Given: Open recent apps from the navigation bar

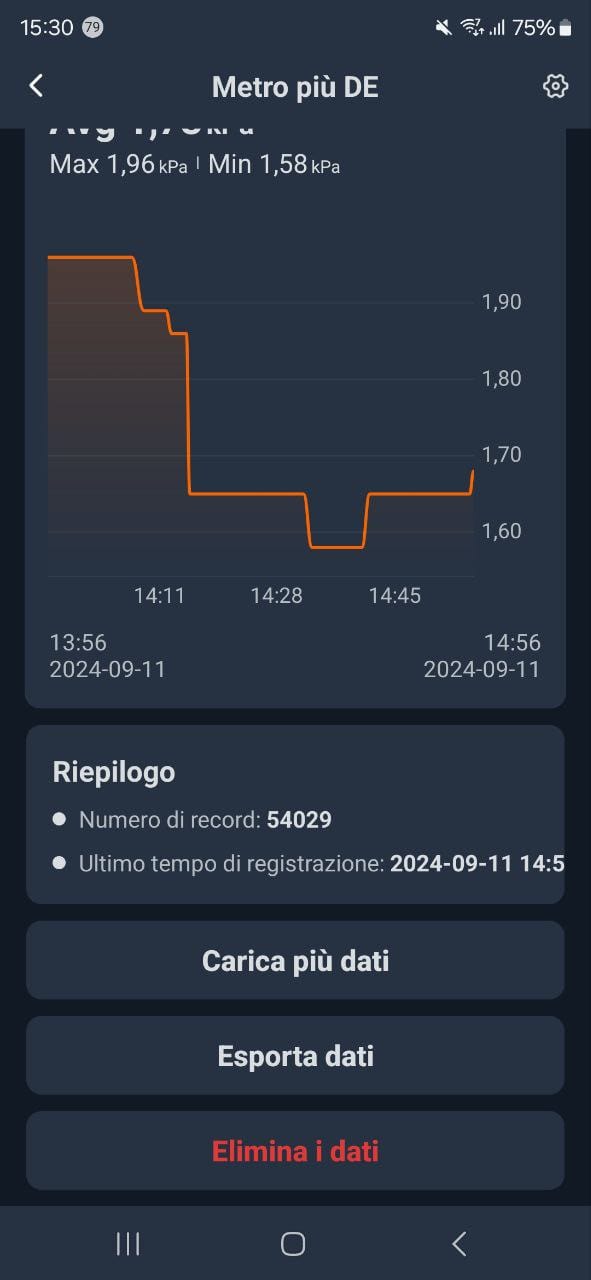Looking at the screenshot, I should click(x=128, y=1243).
